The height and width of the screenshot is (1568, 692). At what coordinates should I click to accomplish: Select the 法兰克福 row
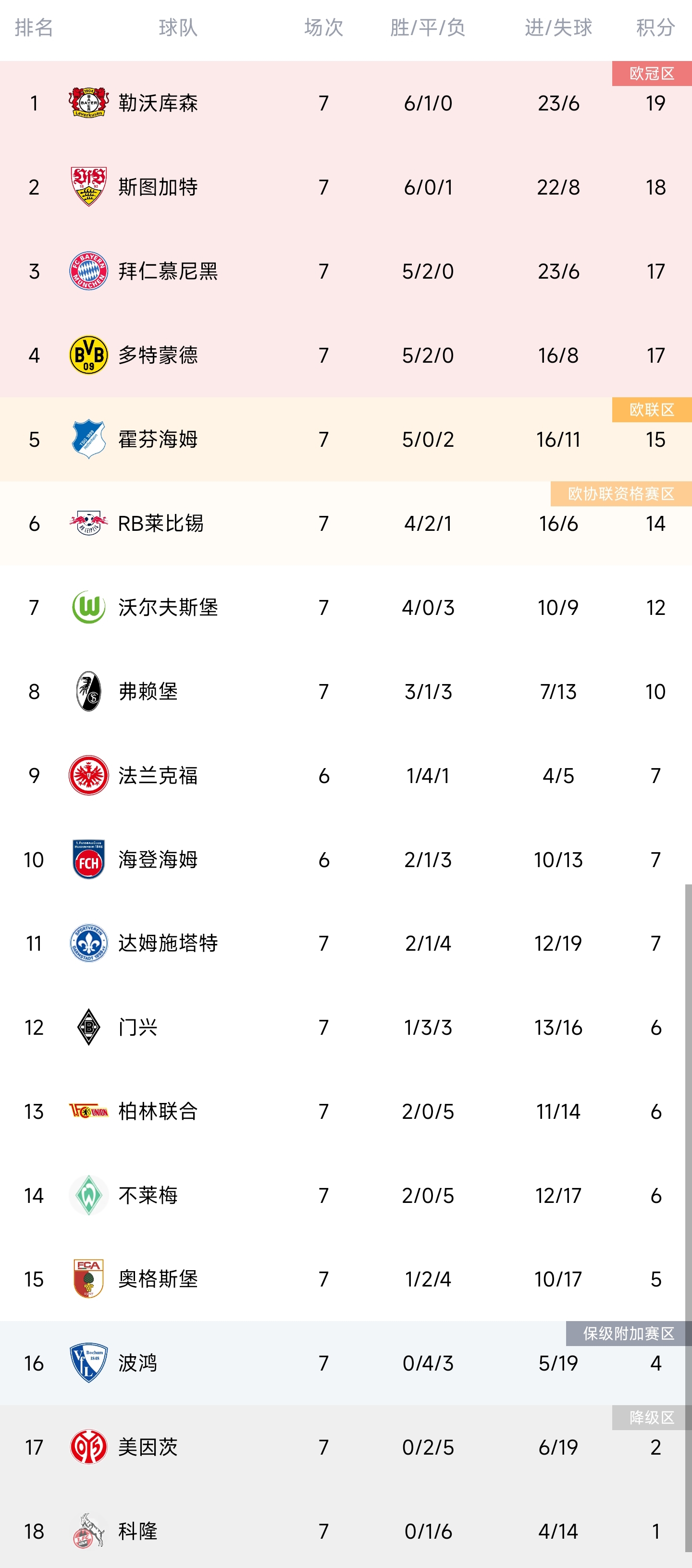coord(346,775)
